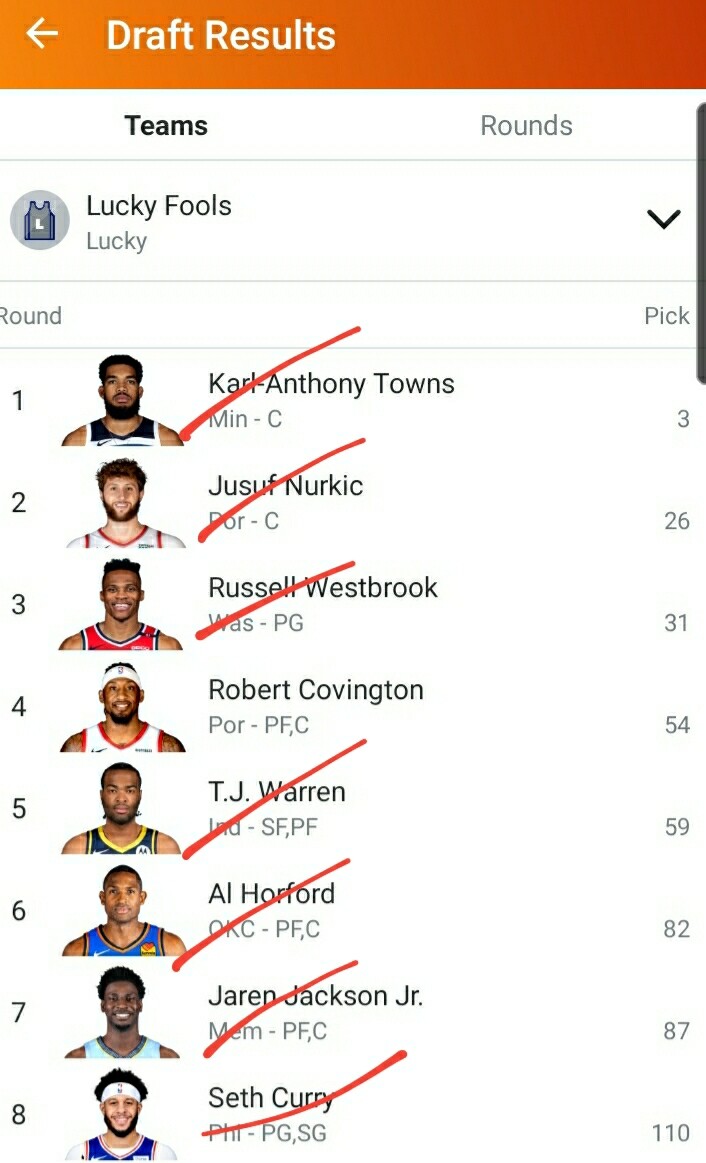This screenshot has height=1163, width=706.
Task: Switch to the Rounds tab
Action: coord(526,126)
